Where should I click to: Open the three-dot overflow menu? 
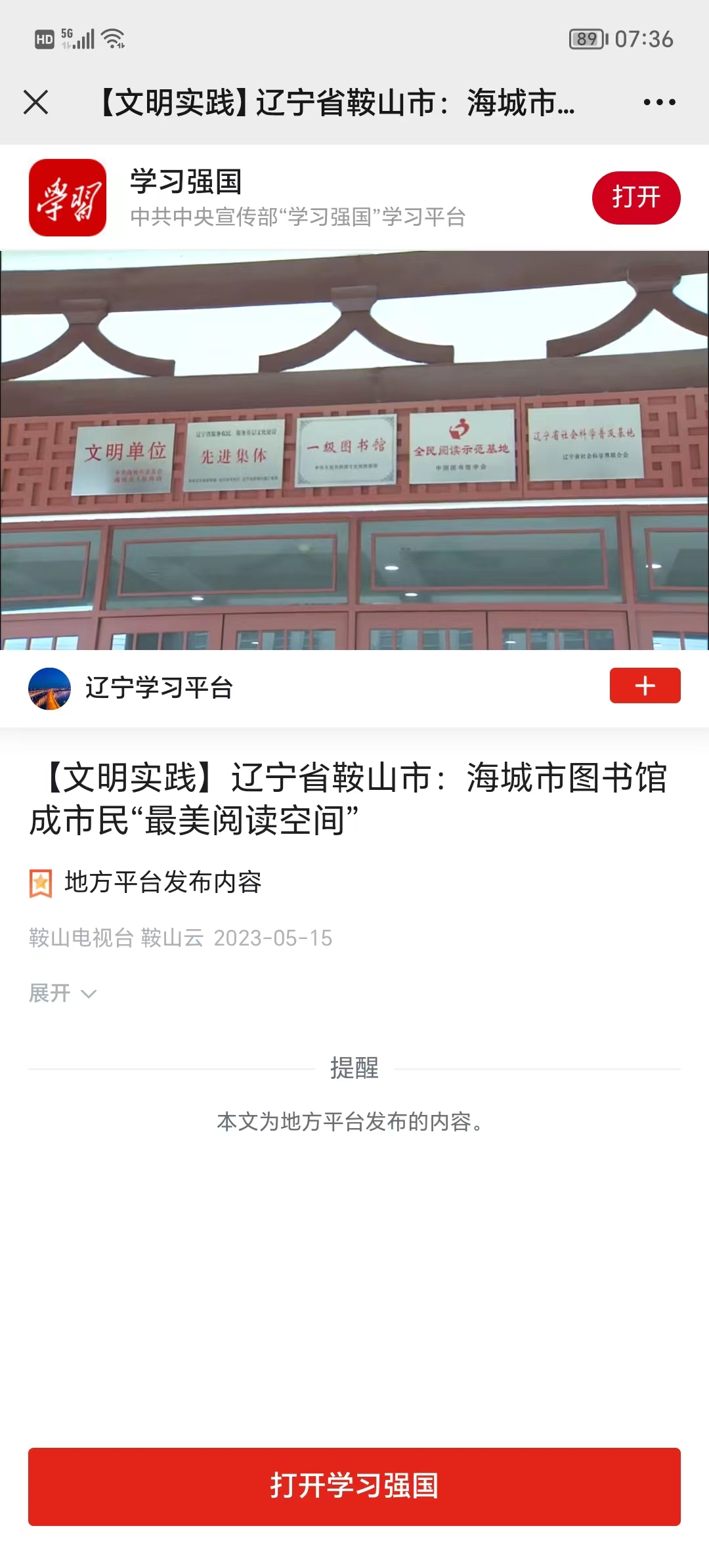pyautogui.click(x=659, y=102)
